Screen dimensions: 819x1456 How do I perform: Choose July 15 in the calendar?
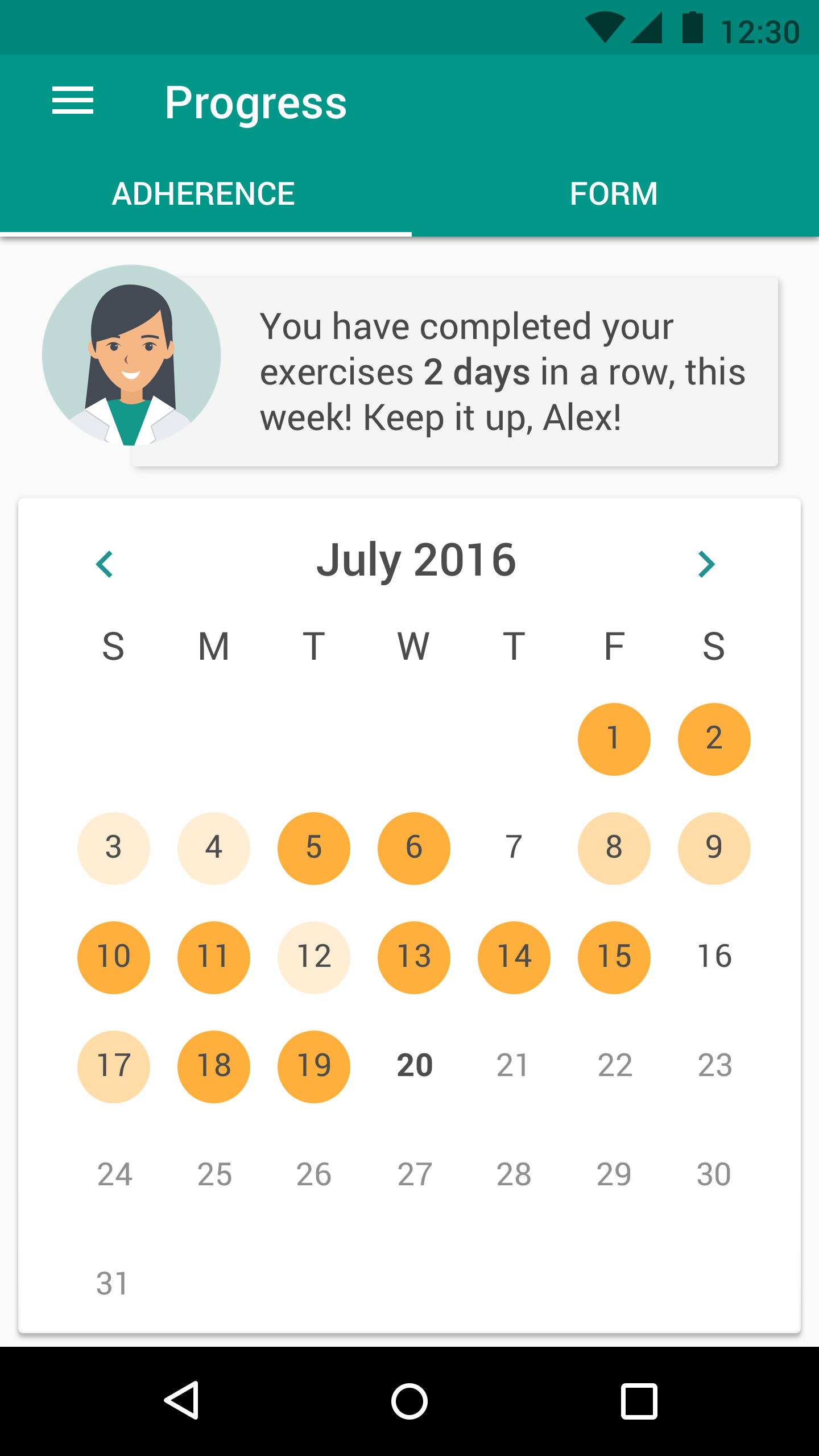(x=614, y=957)
